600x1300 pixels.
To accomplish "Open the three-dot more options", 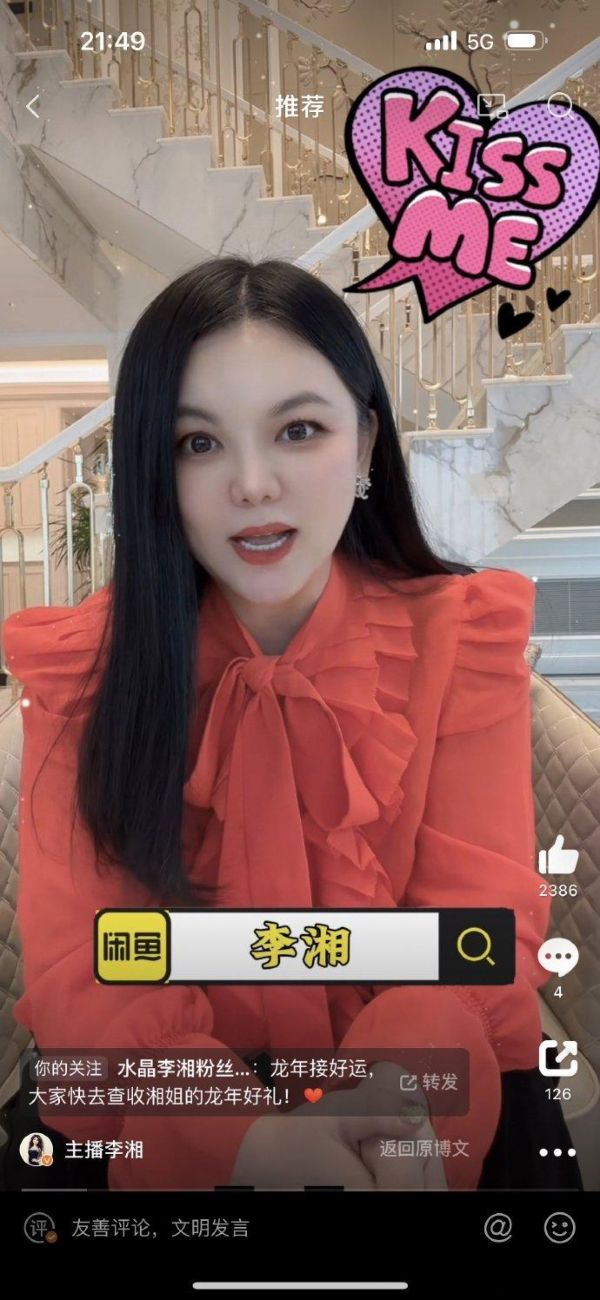I will tap(558, 1152).
